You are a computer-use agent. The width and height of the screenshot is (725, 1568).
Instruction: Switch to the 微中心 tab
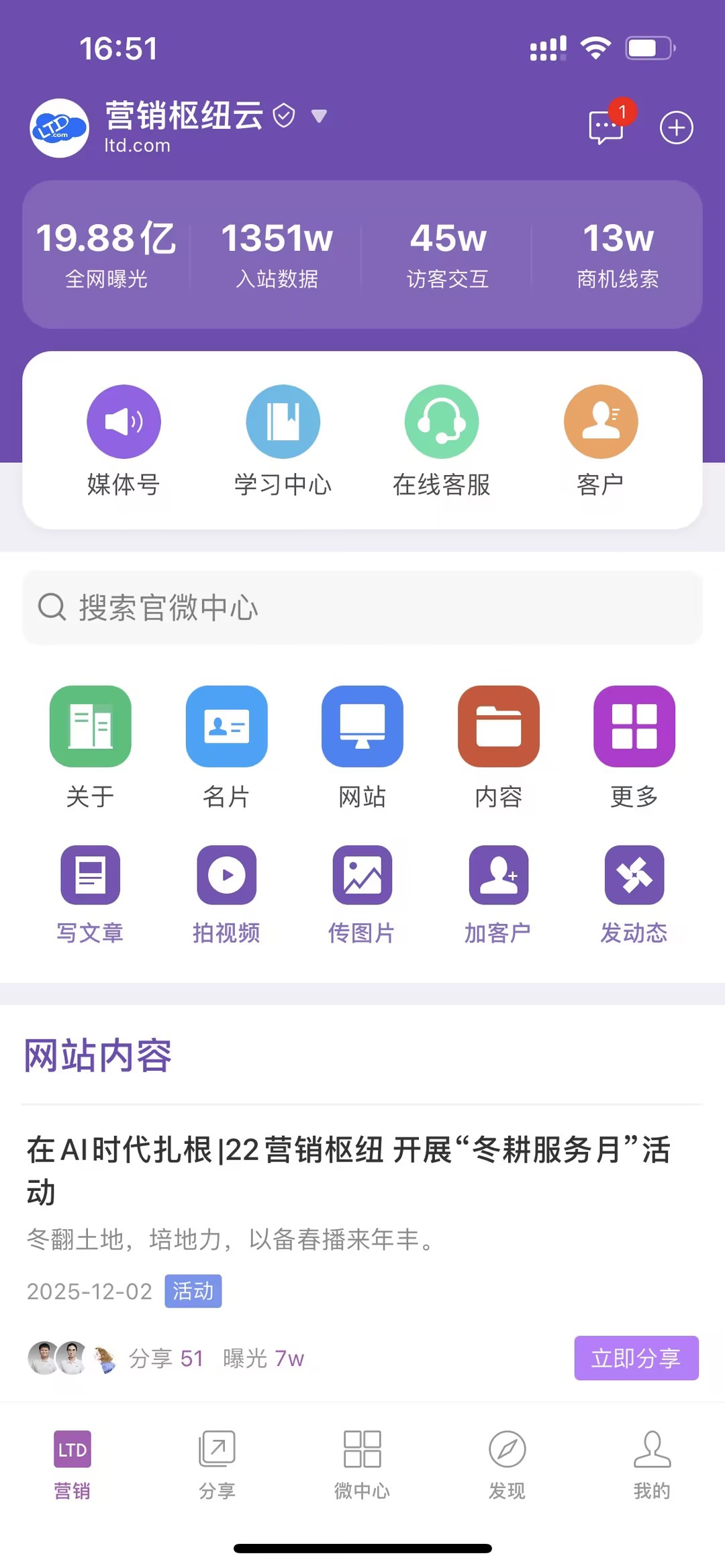coord(362,1464)
